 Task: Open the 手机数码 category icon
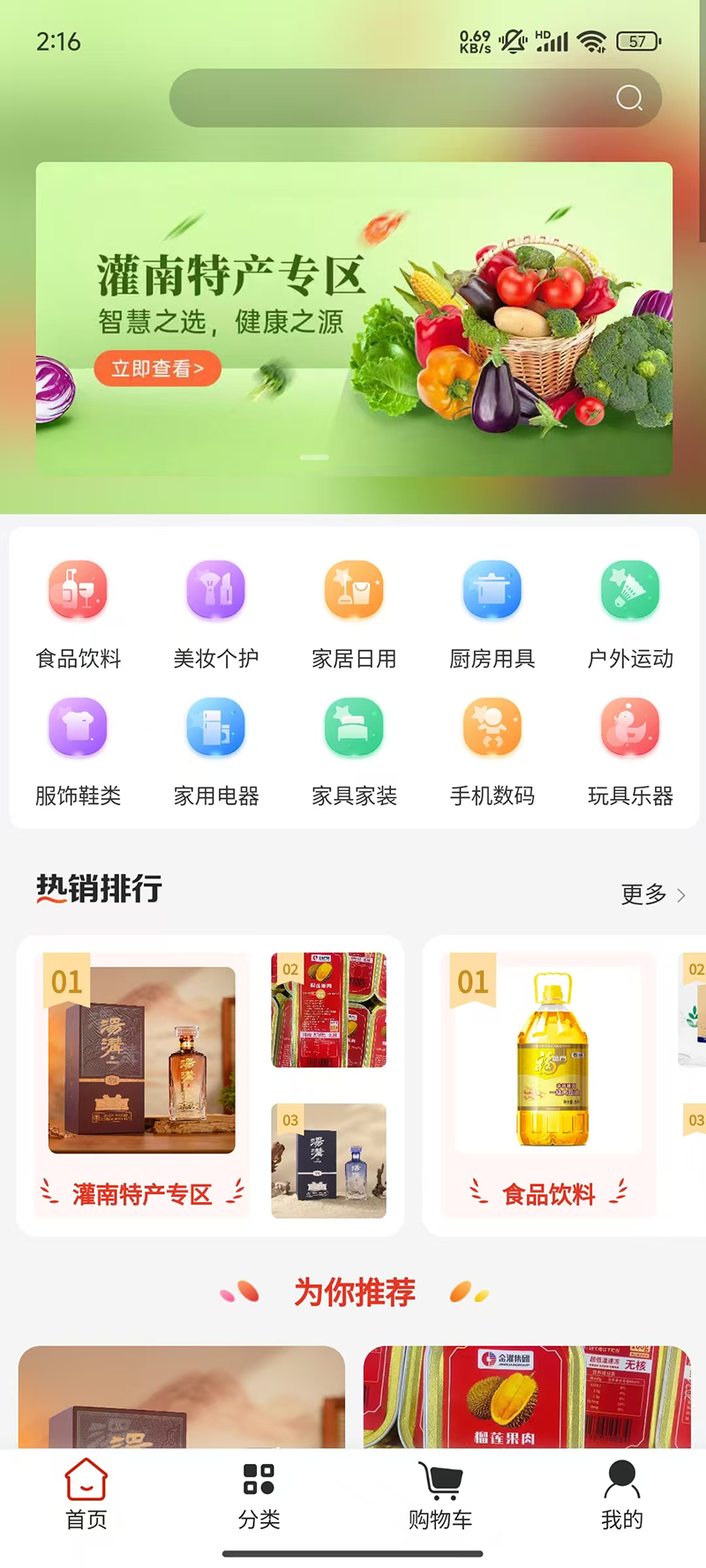click(x=492, y=727)
